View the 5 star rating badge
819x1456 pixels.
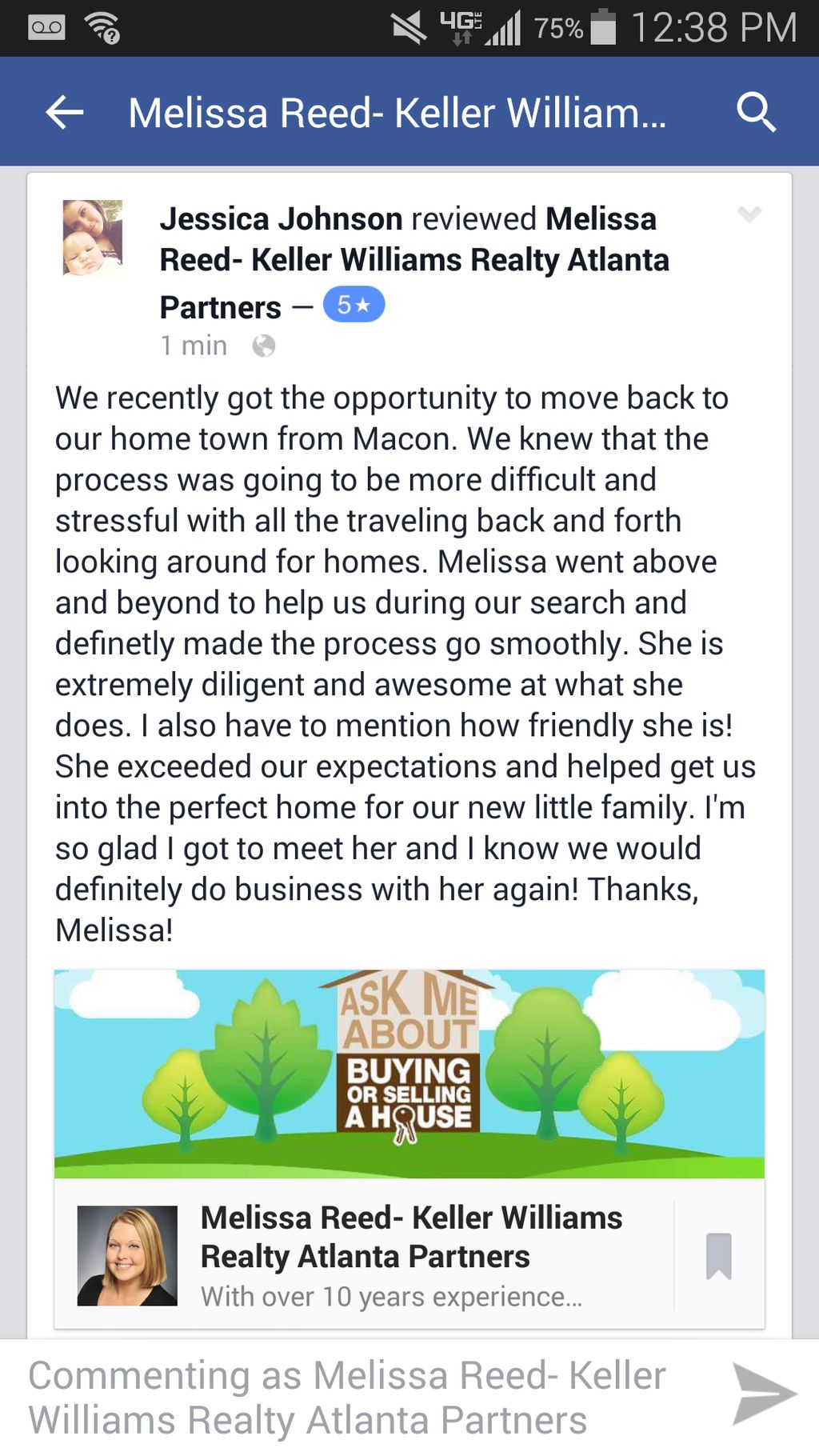[354, 306]
